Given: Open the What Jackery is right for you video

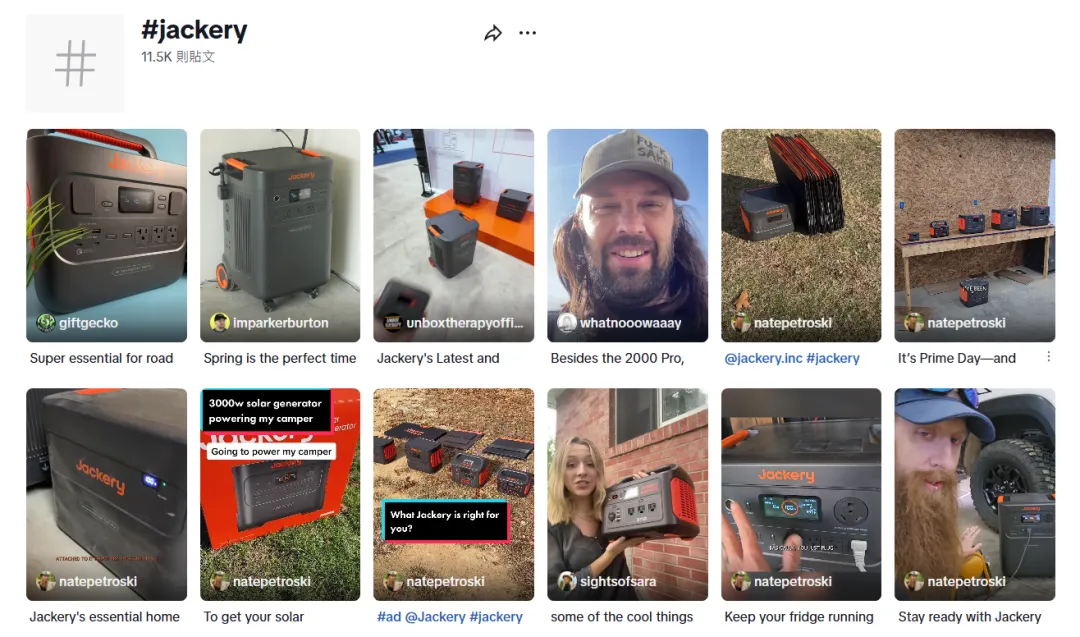Looking at the screenshot, I should click(x=453, y=494).
